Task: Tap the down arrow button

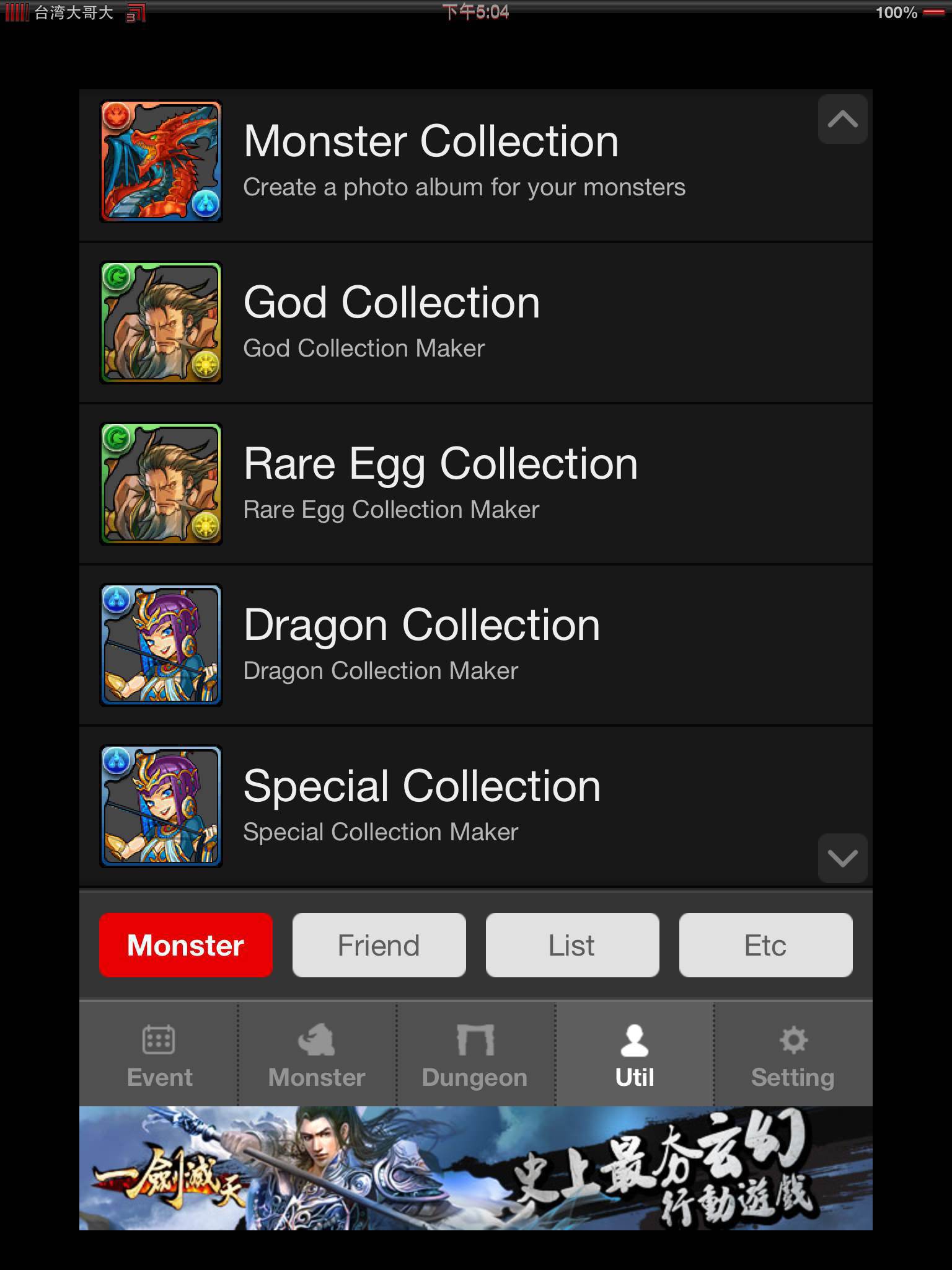Action: tap(842, 858)
